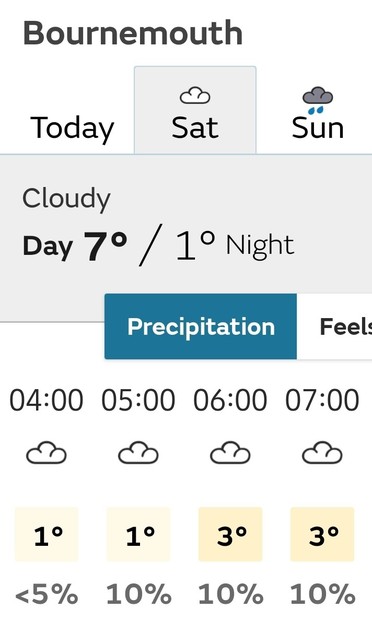The width and height of the screenshot is (372, 620).
Task: Select the Precipitation view
Action: 201,327
